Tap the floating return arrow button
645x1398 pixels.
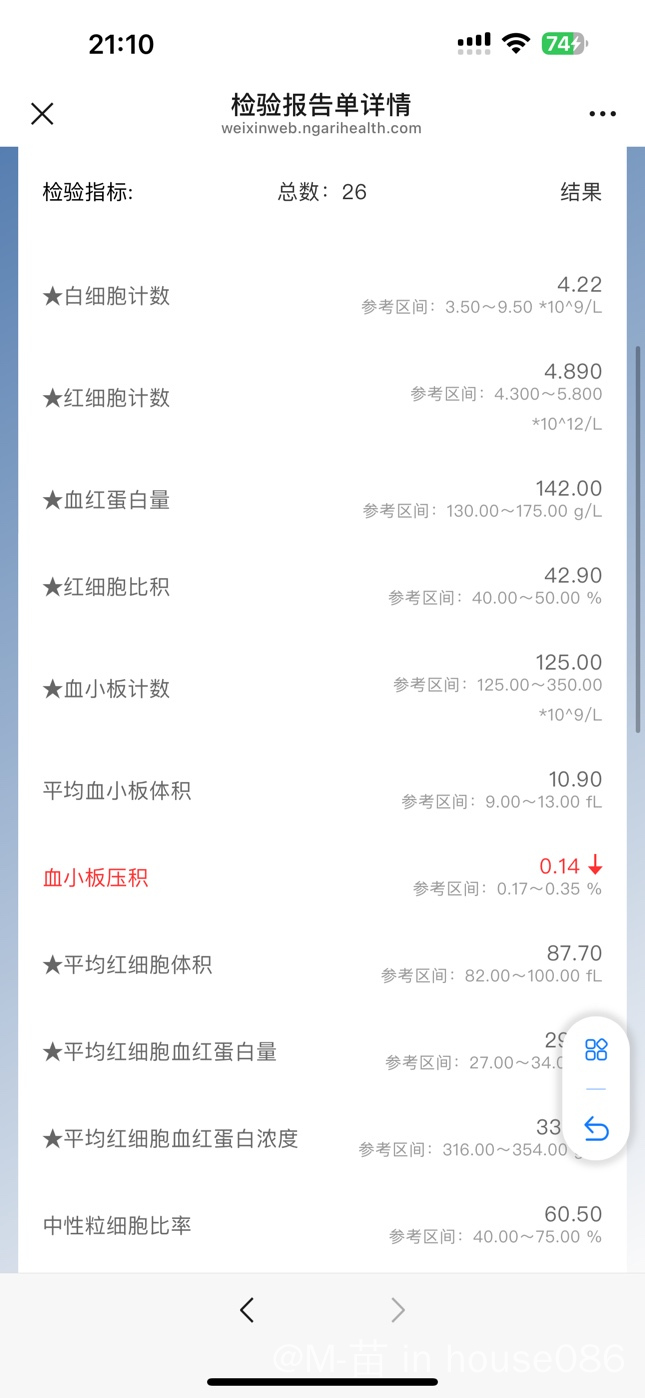pos(596,1130)
